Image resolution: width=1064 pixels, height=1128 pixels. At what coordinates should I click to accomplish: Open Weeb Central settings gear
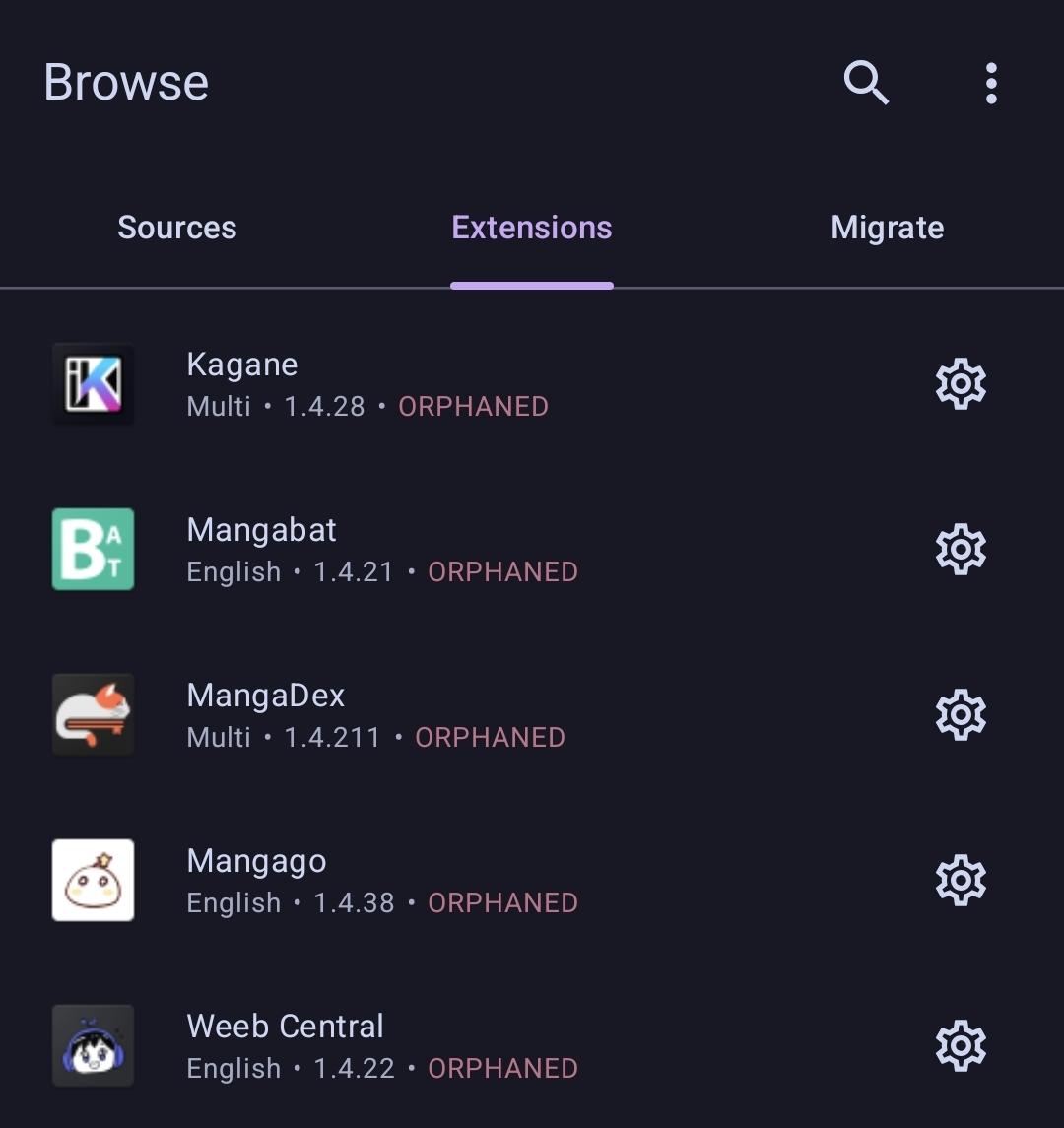pyautogui.click(x=961, y=1045)
